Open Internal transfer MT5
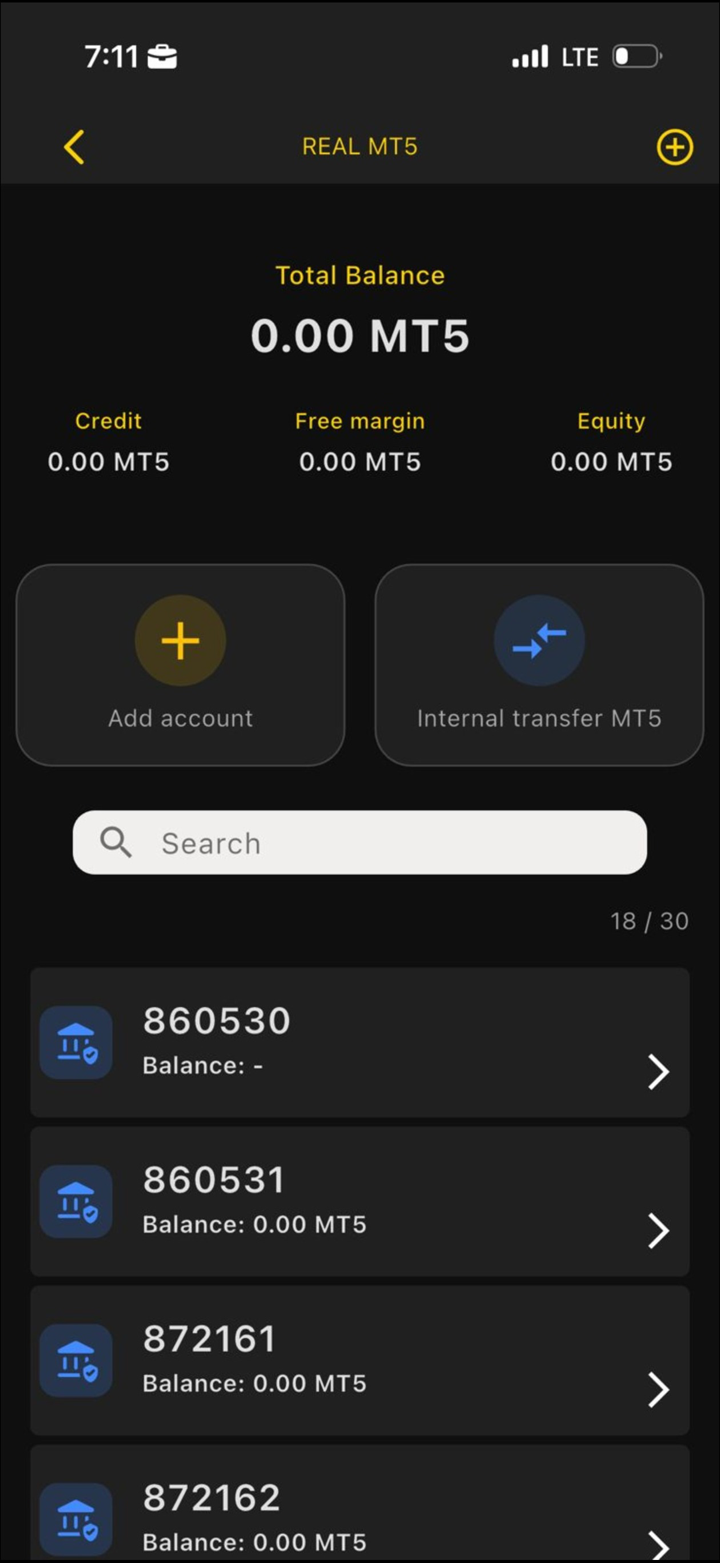The image size is (720, 1563). click(x=539, y=665)
